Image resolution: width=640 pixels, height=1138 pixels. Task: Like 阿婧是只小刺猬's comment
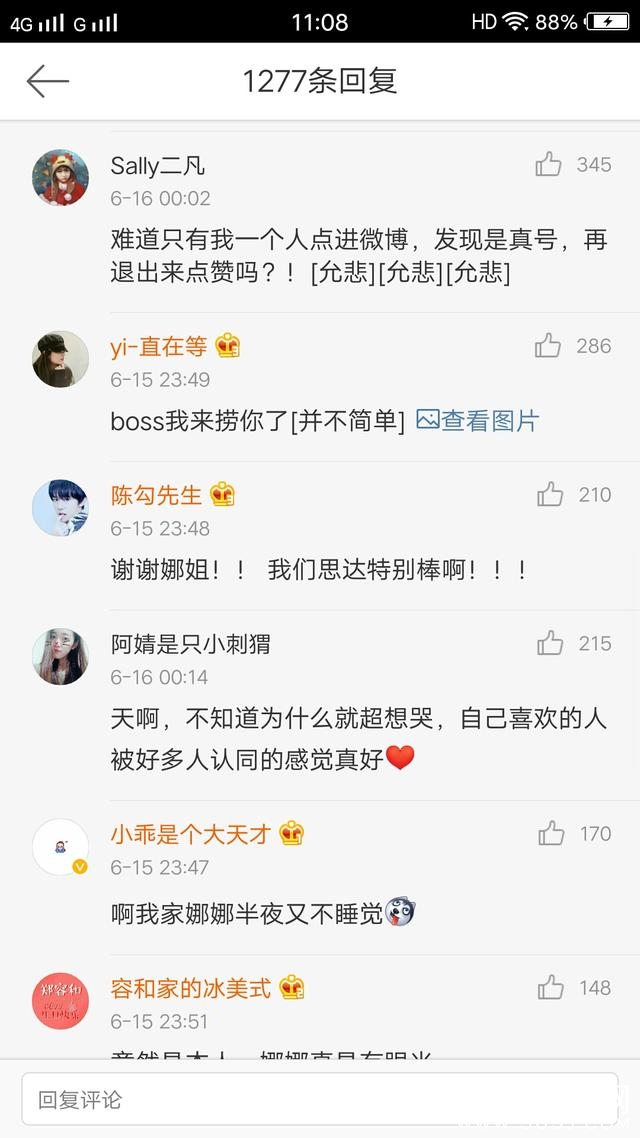click(550, 643)
